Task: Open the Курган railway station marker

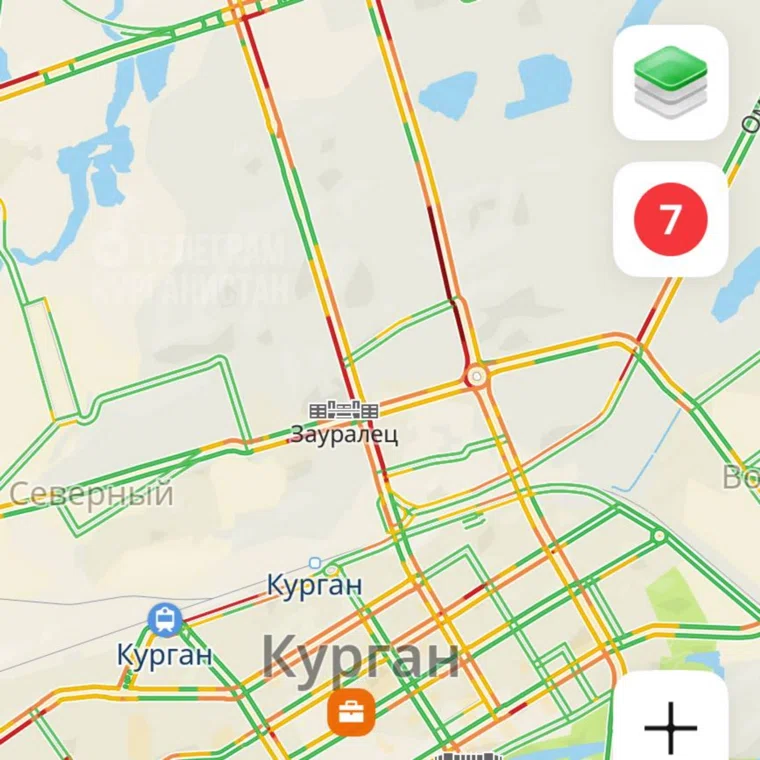Action: click(164, 620)
